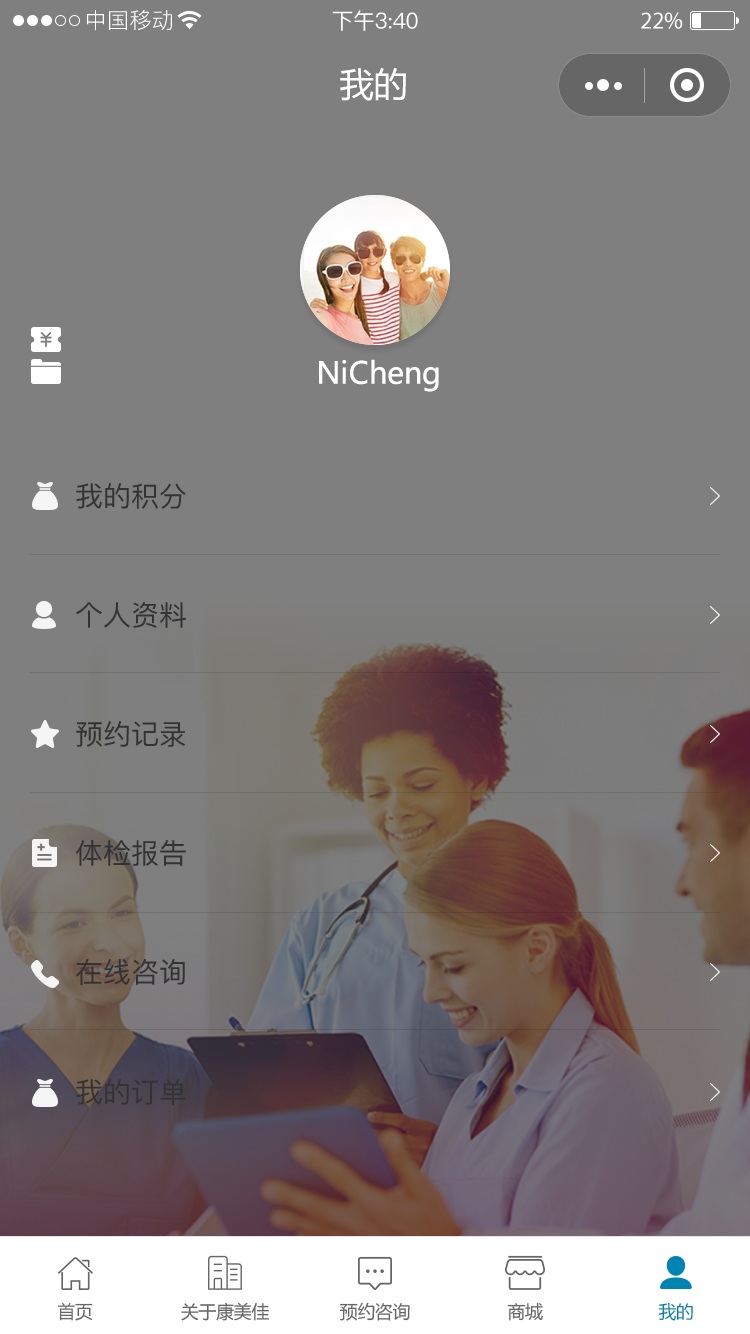Image resolution: width=750 pixels, height=1334 pixels.
Task: Open 体检报告 medical report
Action: pyautogui.click(x=375, y=853)
